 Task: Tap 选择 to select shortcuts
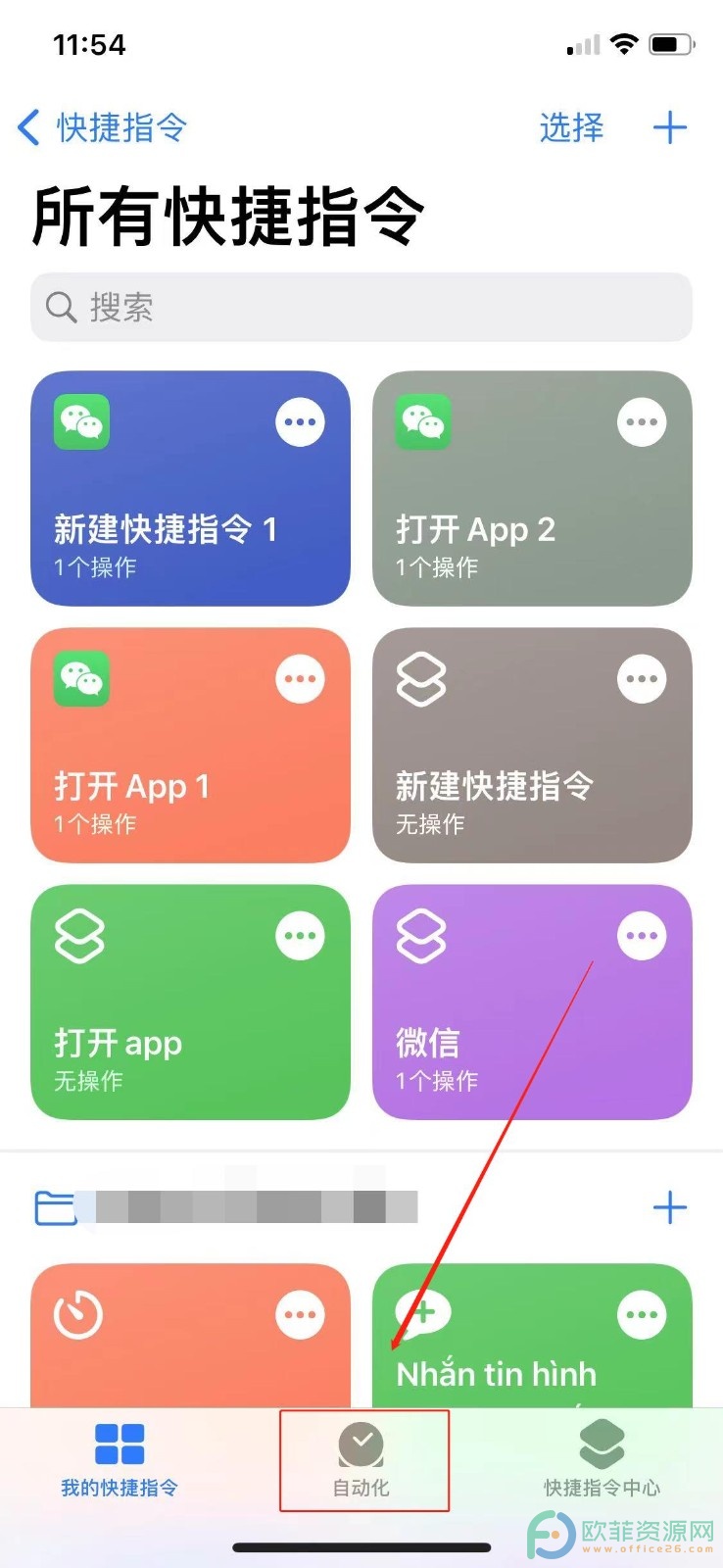coord(571,127)
